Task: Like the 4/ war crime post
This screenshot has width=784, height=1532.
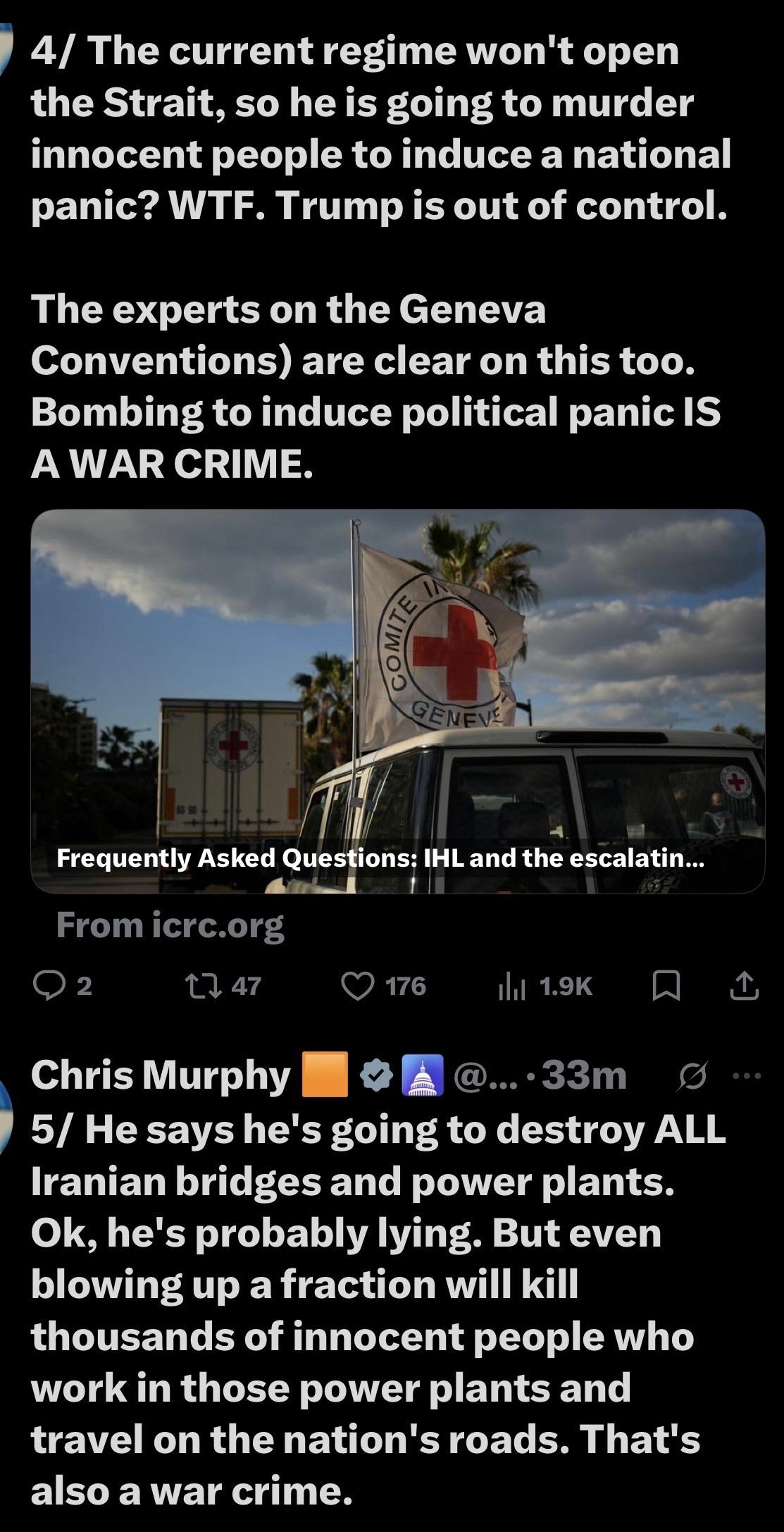Action: (x=358, y=986)
